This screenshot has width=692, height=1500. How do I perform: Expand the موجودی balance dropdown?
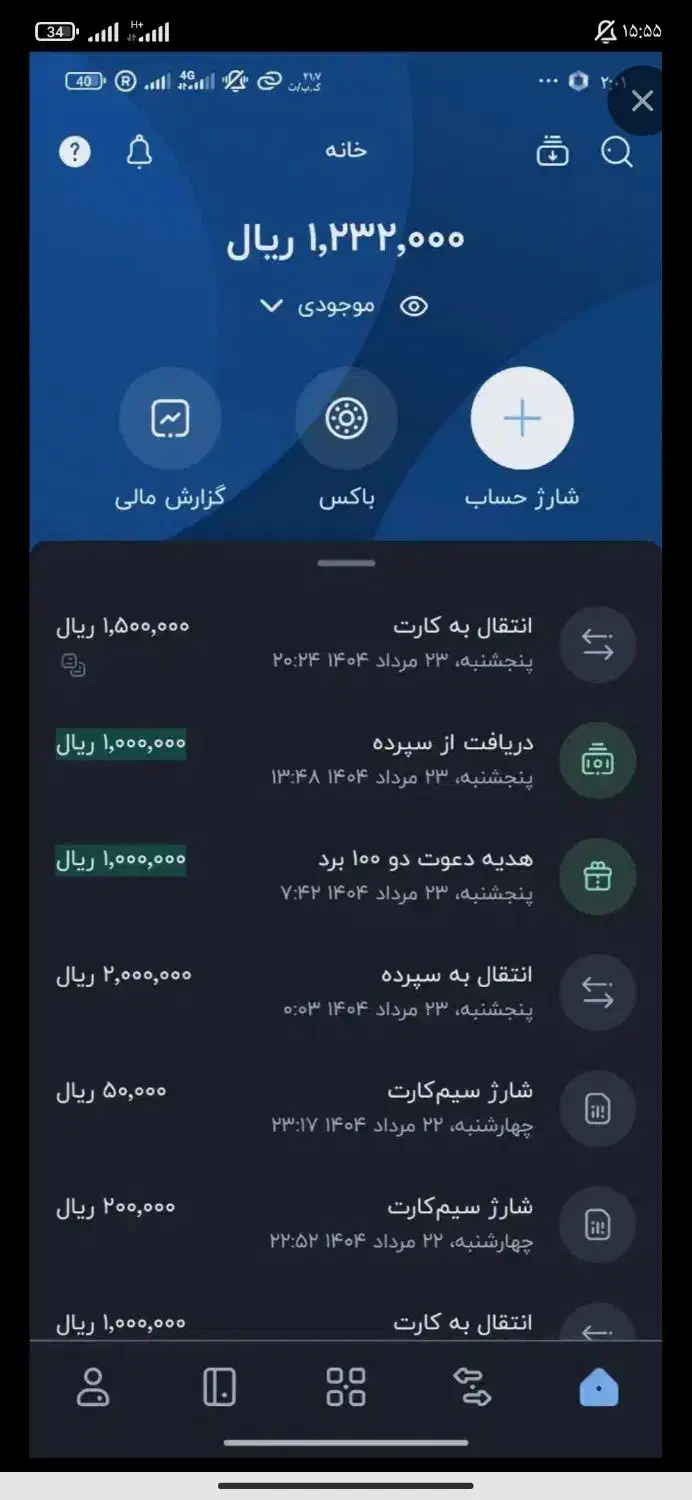click(x=271, y=306)
